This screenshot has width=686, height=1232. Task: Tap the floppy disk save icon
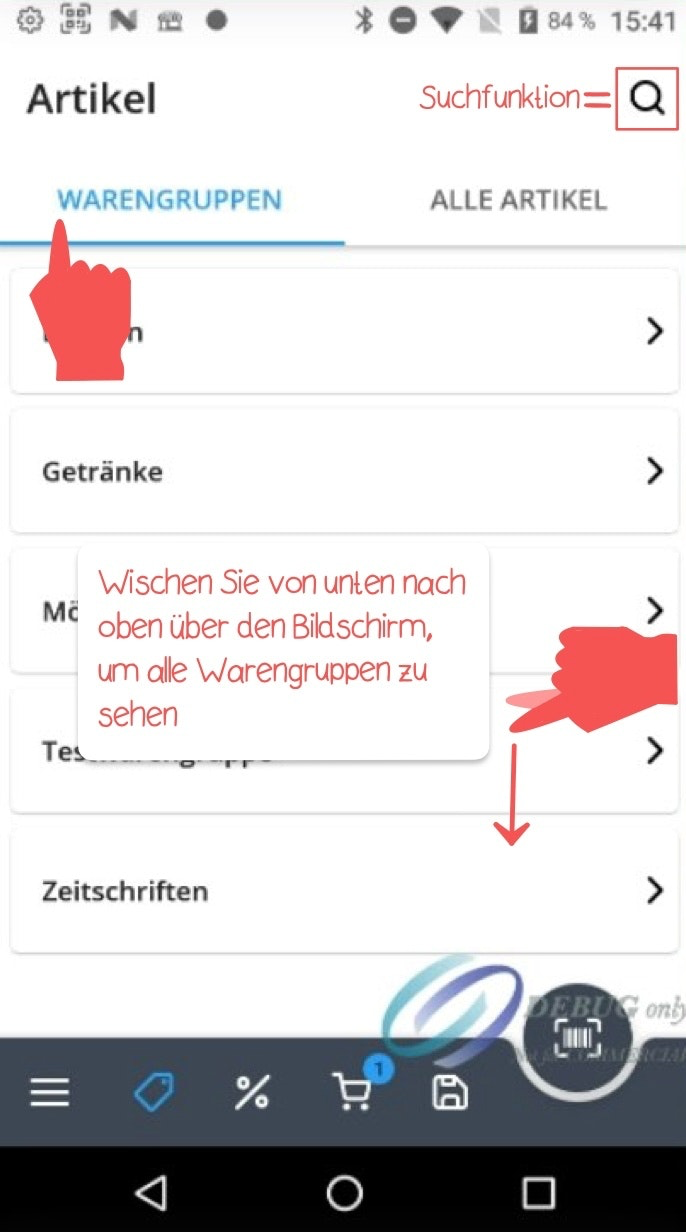450,1093
